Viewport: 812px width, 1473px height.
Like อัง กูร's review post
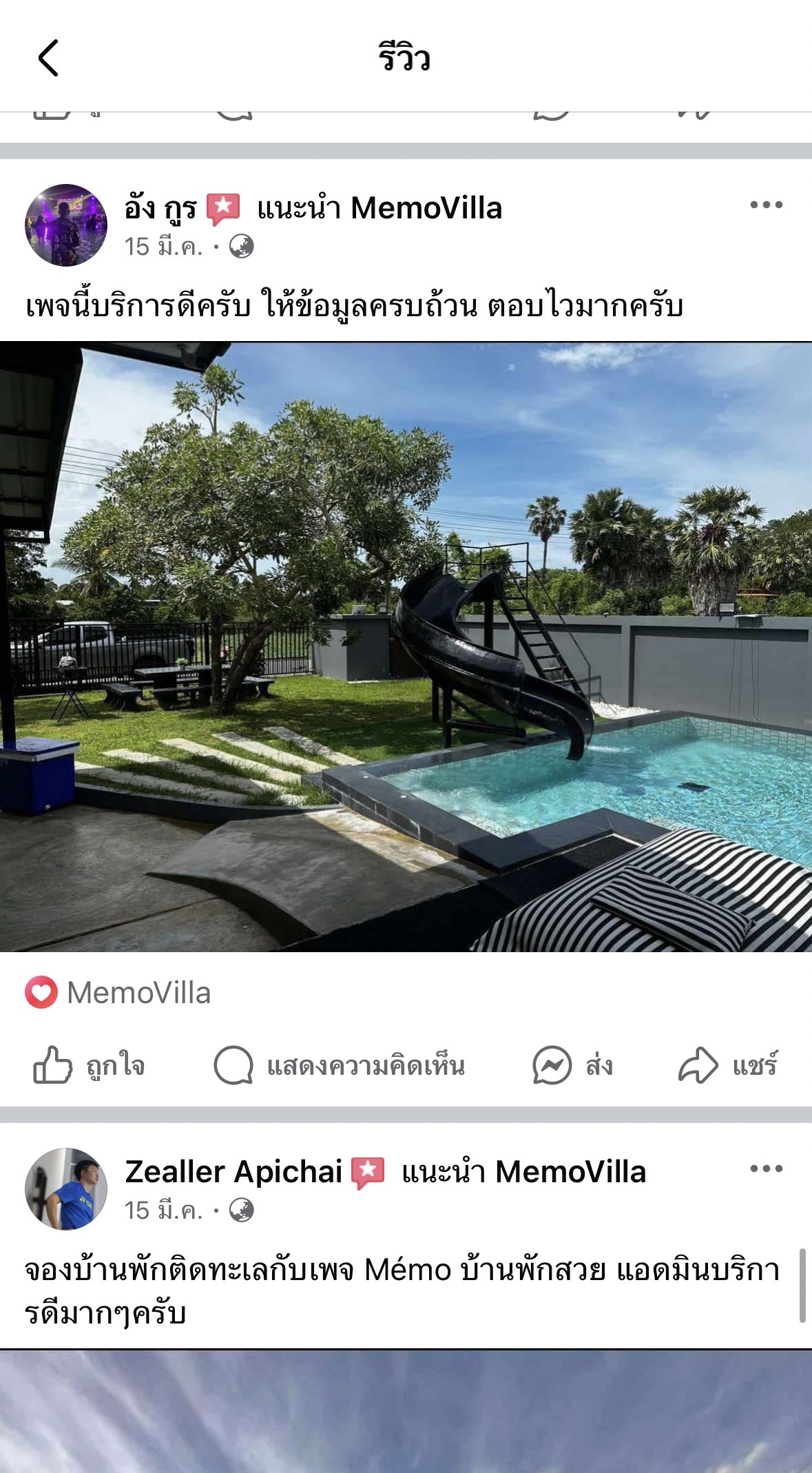(x=90, y=1065)
